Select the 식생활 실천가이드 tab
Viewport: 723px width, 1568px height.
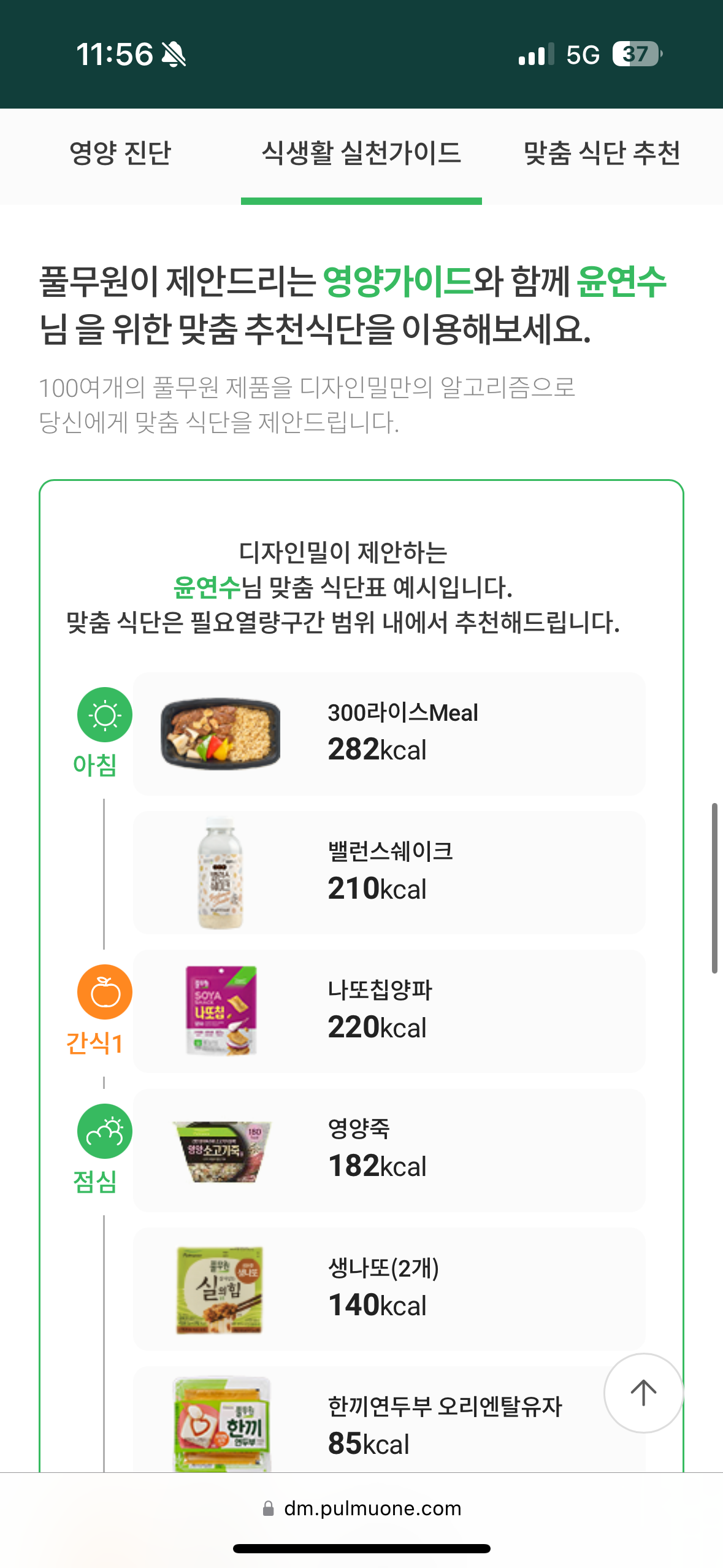point(361,153)
